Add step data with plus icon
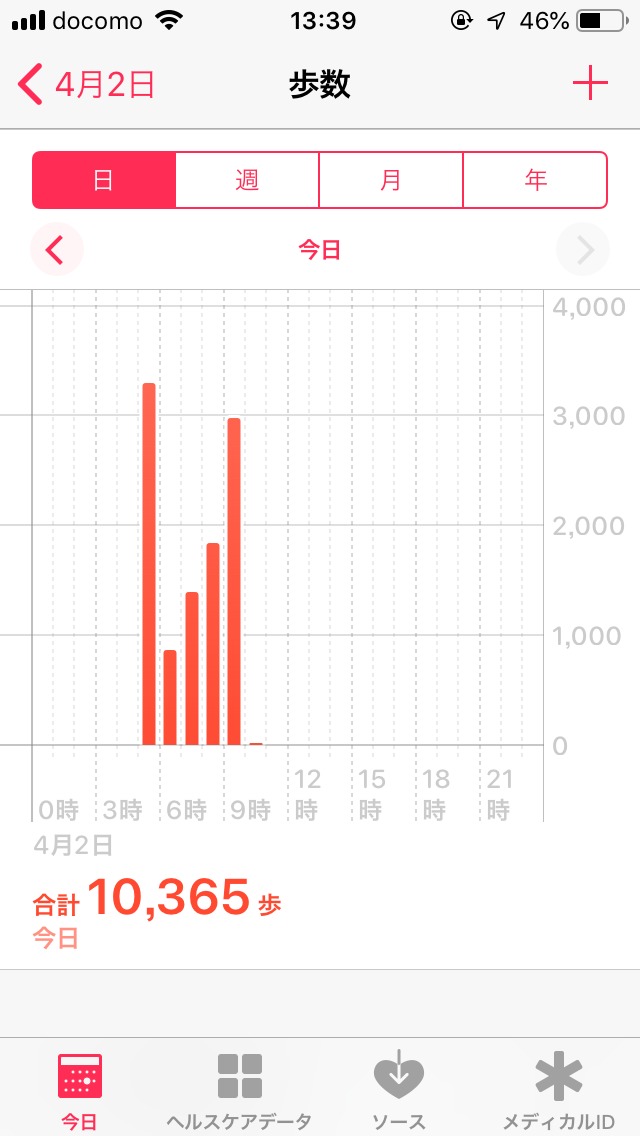 click(590, 84)
